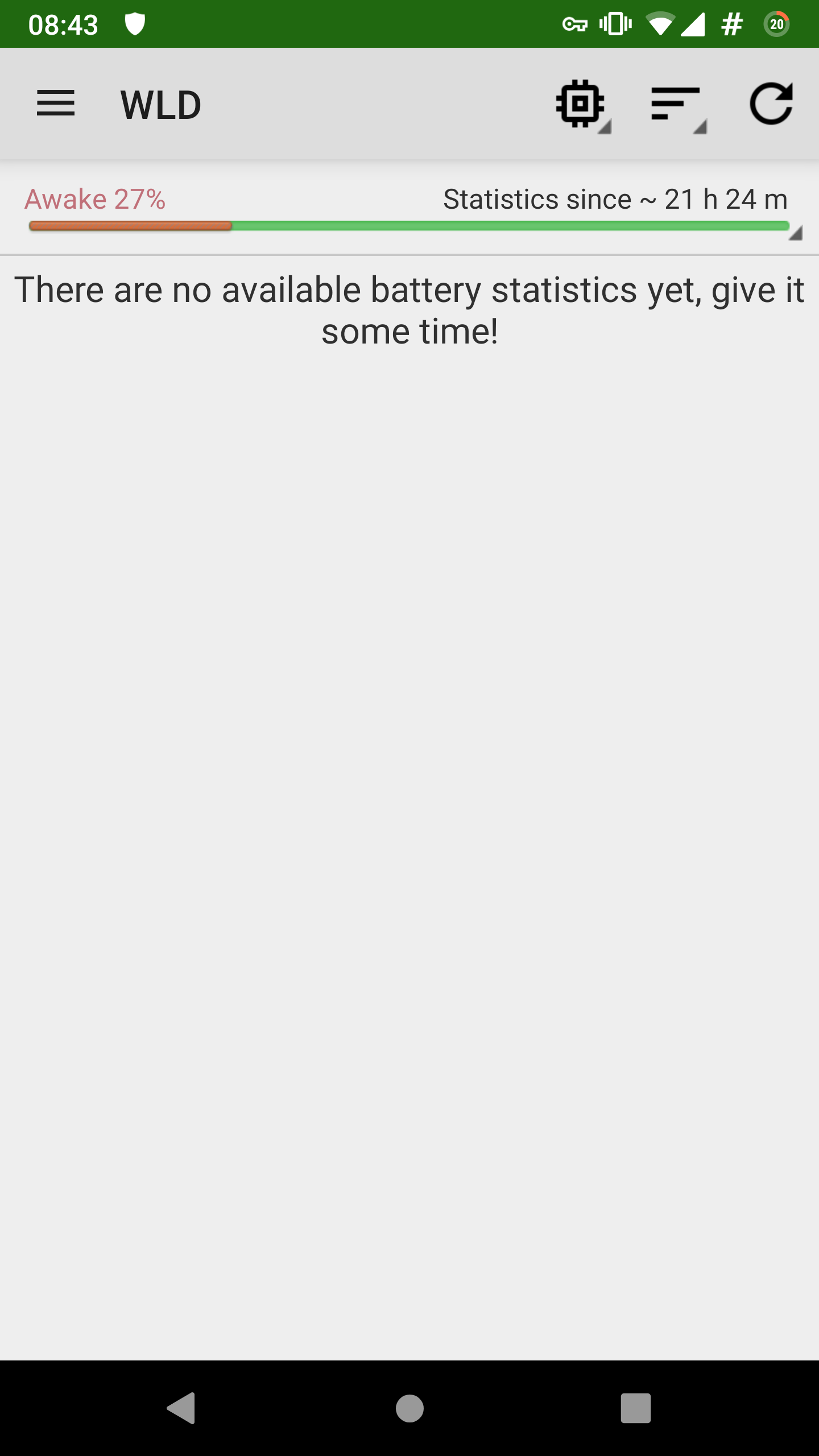Screen dimensions: 819x1456
Task: Go back using system back button
Action: (182, 1408)
